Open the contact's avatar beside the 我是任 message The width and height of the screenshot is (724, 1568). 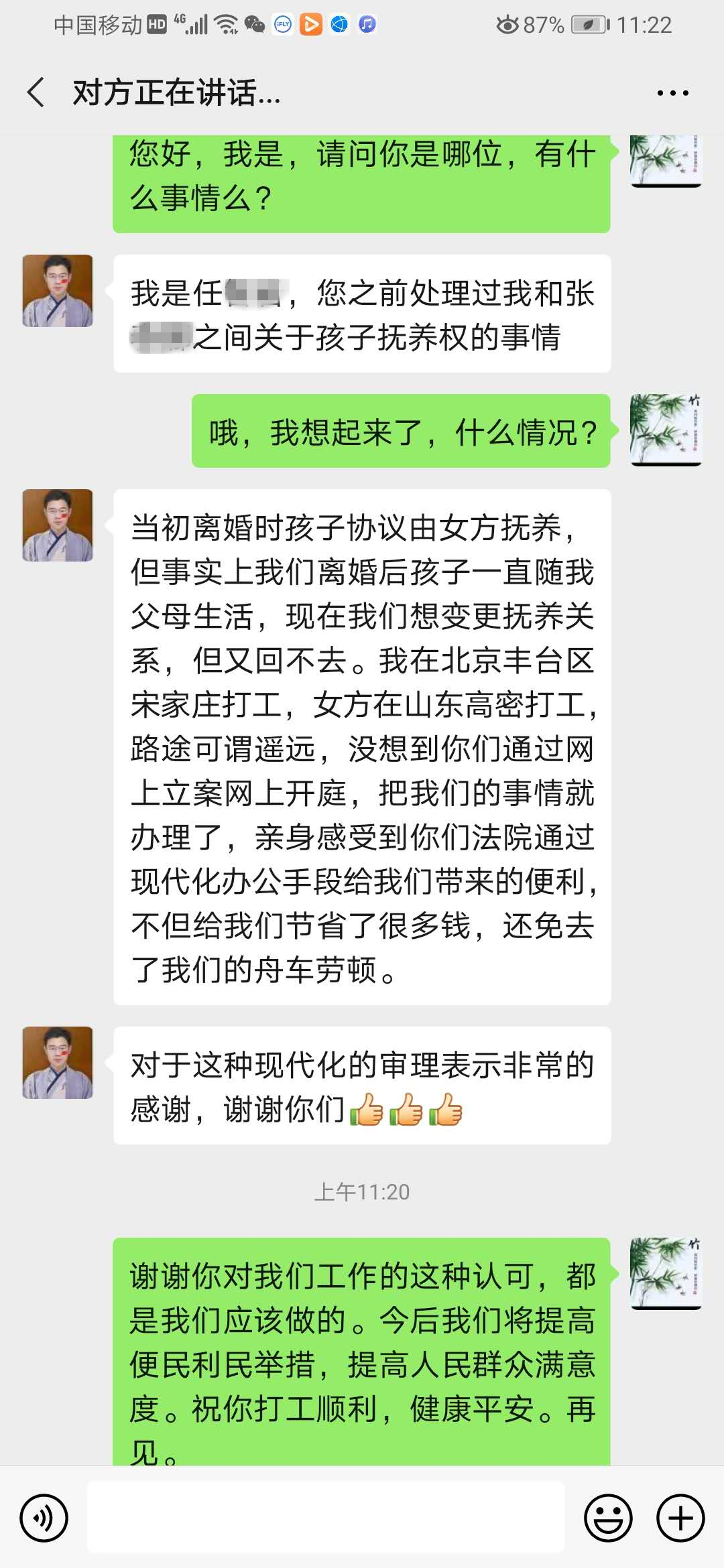(x=58, y=291)
